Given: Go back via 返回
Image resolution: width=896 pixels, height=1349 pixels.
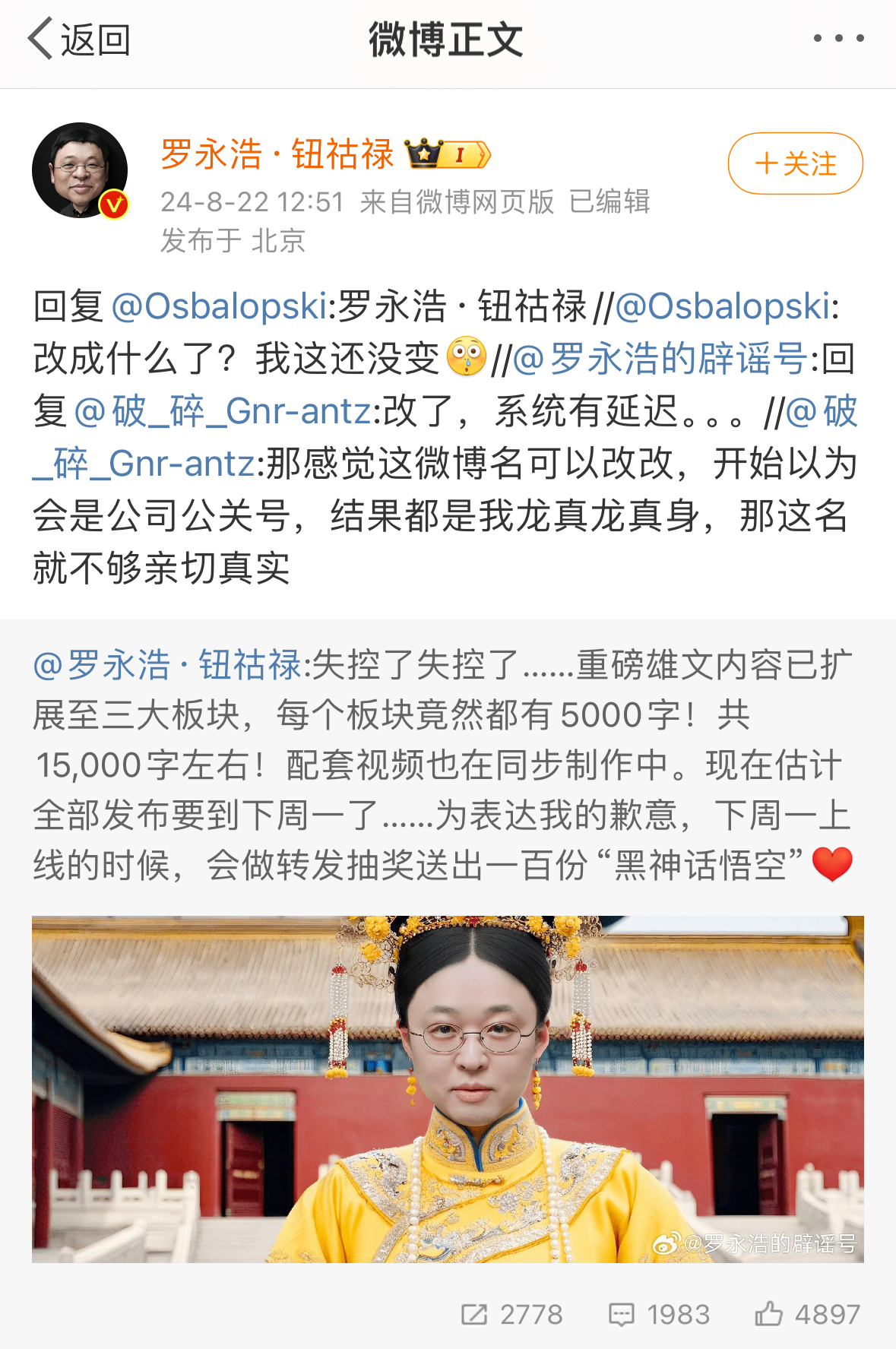Looking at the screenshot, I should [79, 40].
